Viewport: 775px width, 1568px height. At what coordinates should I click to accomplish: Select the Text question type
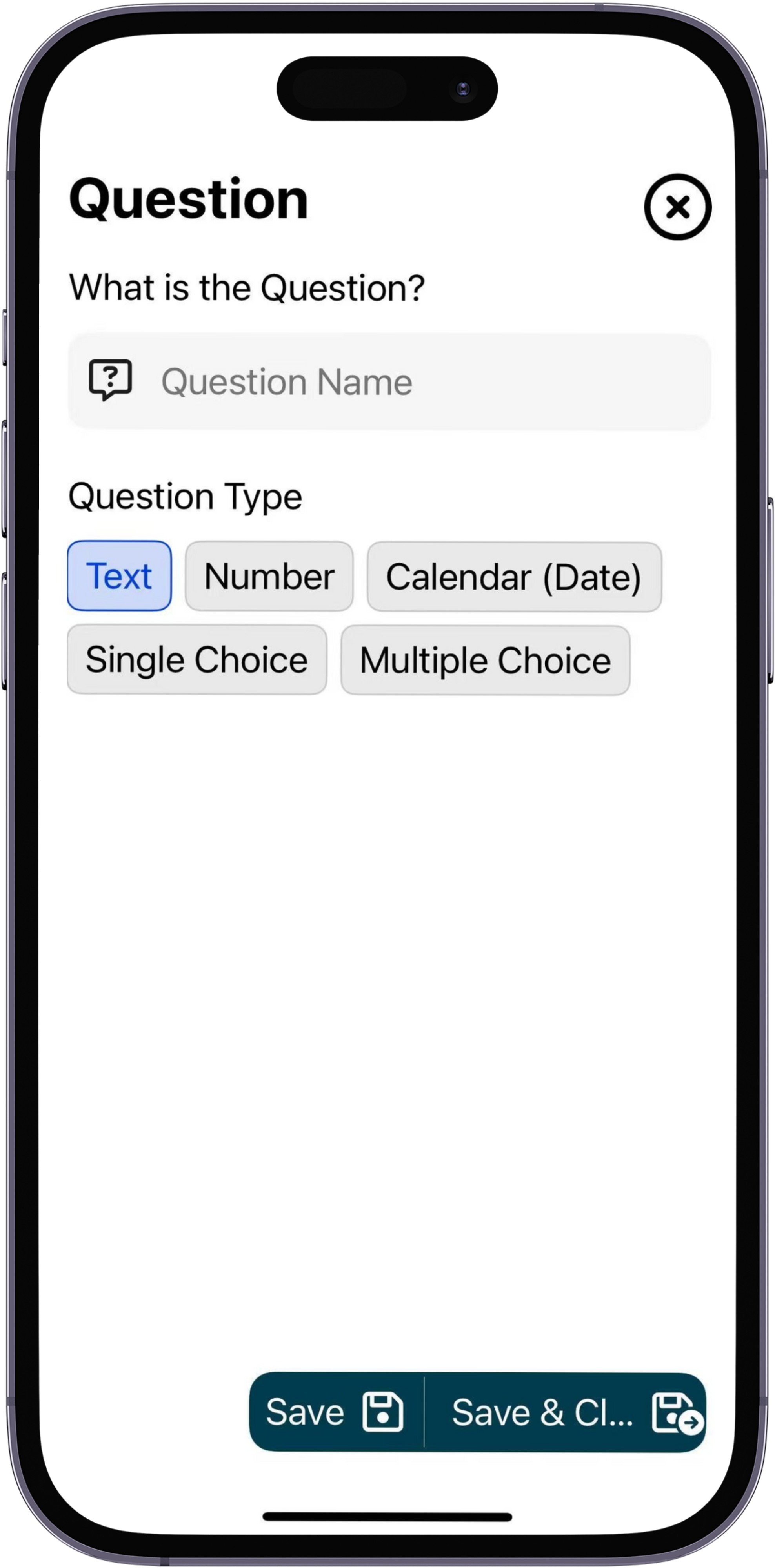(x=119, y=576)
